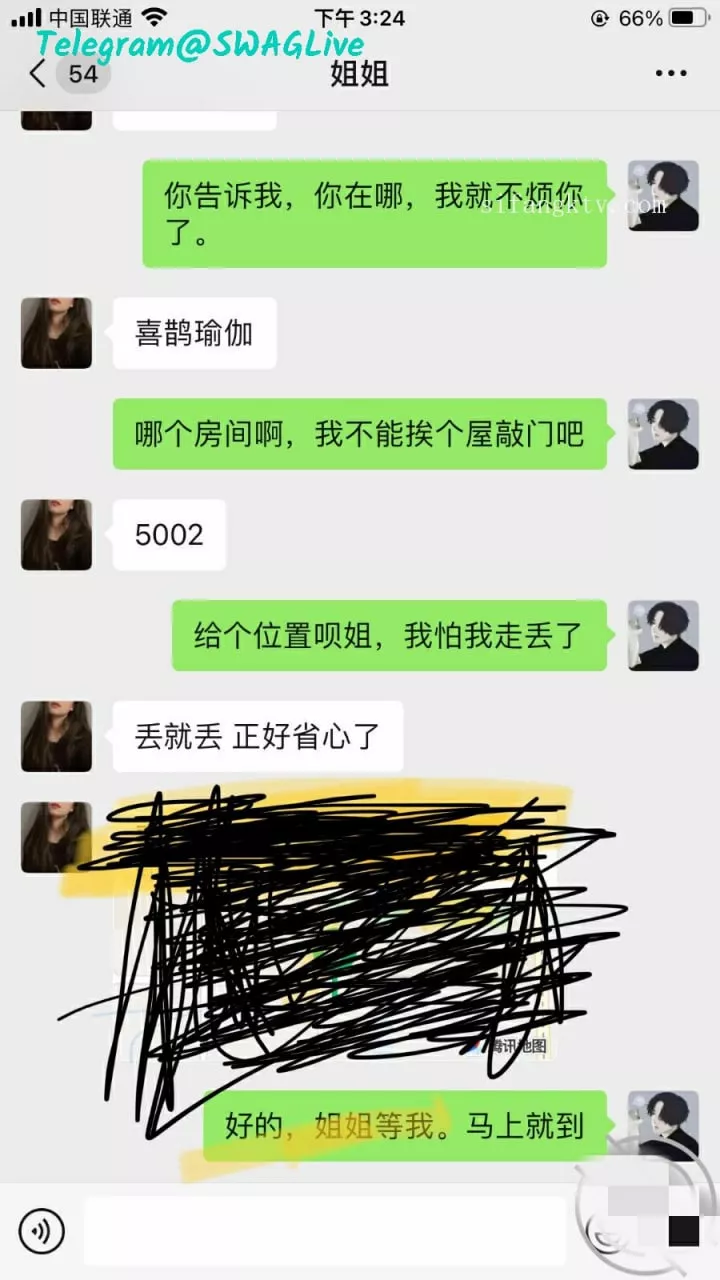Open sender's avatar beside 5002 message
The height and width of the screenshot is (1280, 720).
pyautogui.click(x=56, y=535)
